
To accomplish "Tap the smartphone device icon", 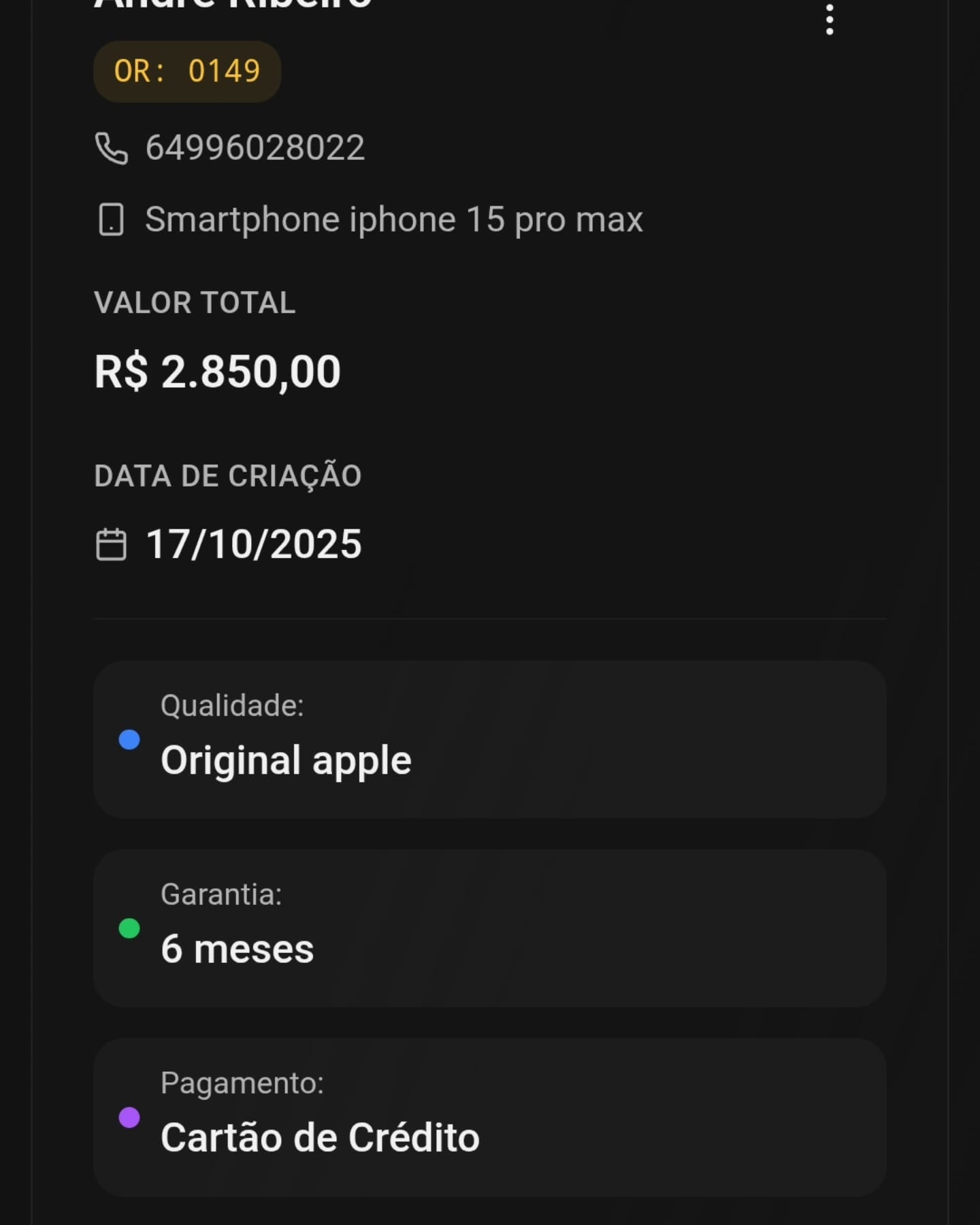I will point(113,218).
